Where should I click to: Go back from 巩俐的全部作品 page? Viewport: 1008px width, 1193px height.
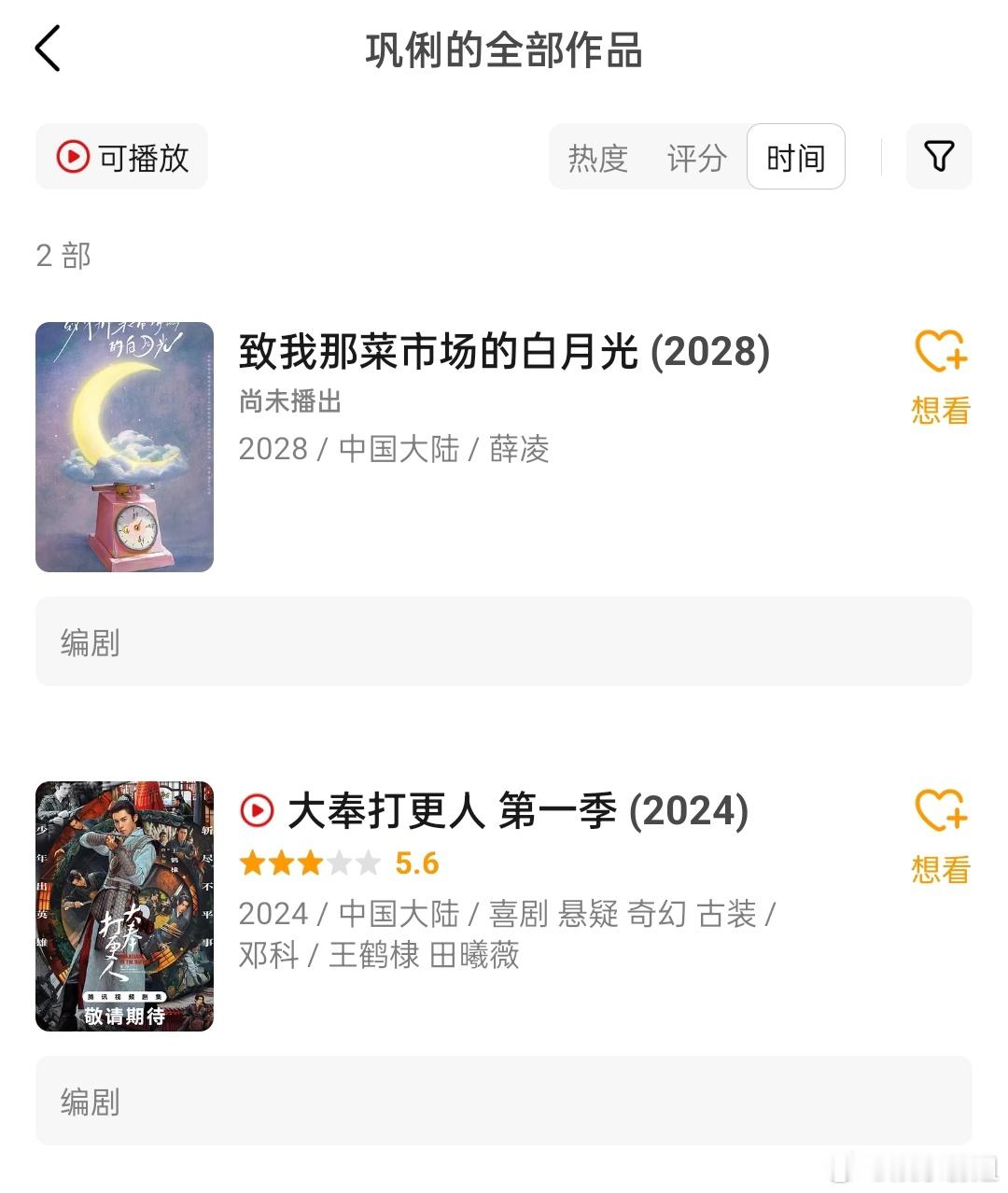click(x=48, y=49)
